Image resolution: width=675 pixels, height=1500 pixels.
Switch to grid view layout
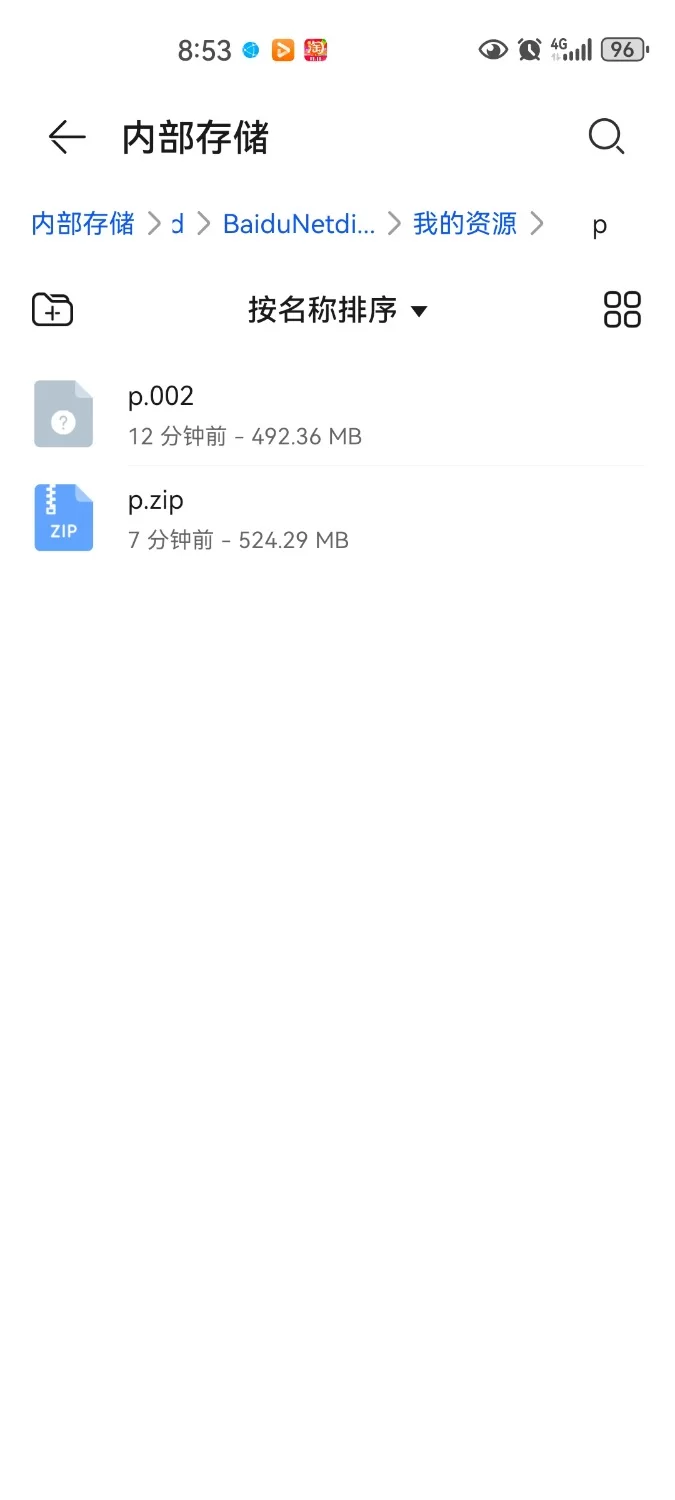tap(622, 310)
